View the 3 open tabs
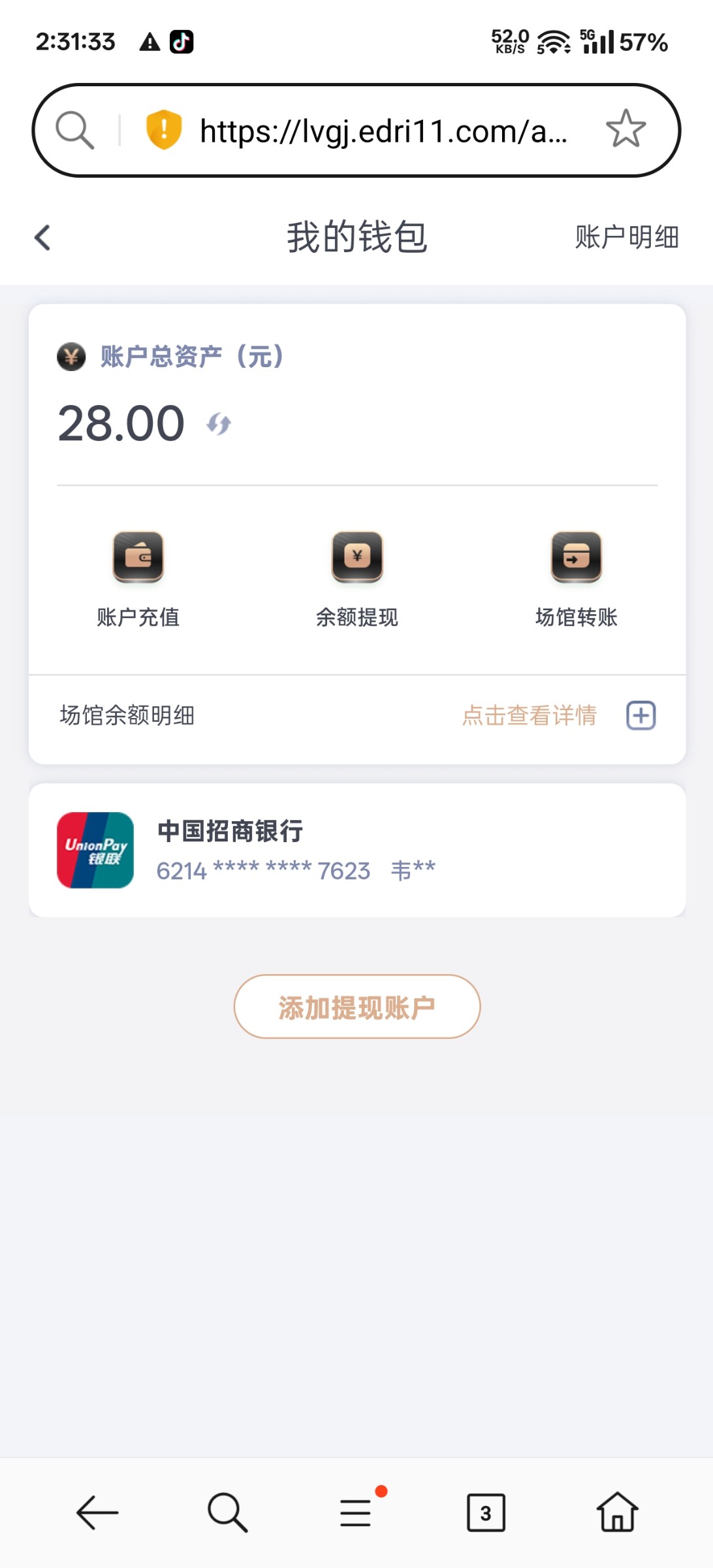713x1568 pixels. point(486,1512)
